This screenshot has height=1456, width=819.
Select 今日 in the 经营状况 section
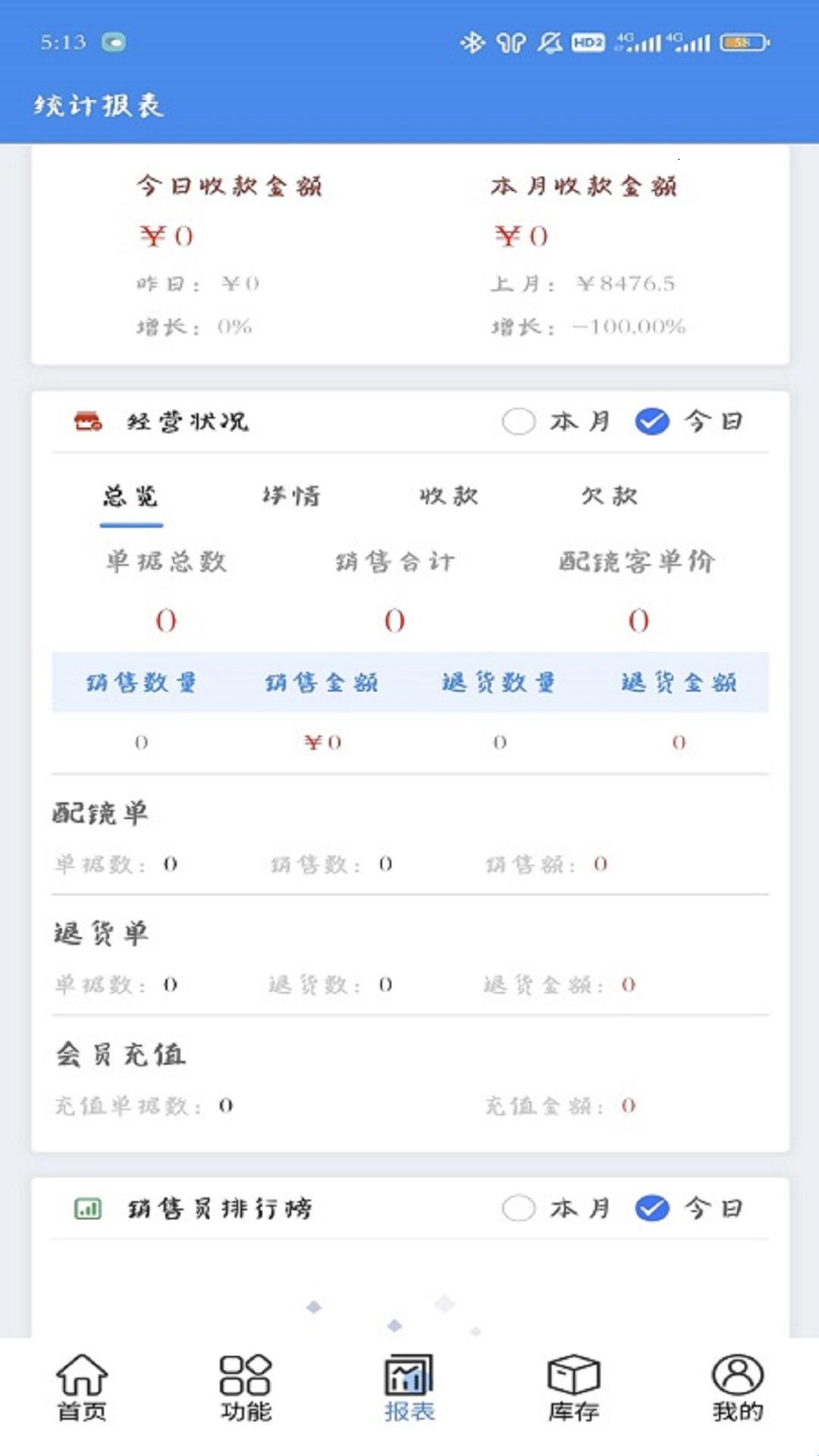[x=689, y=421]
